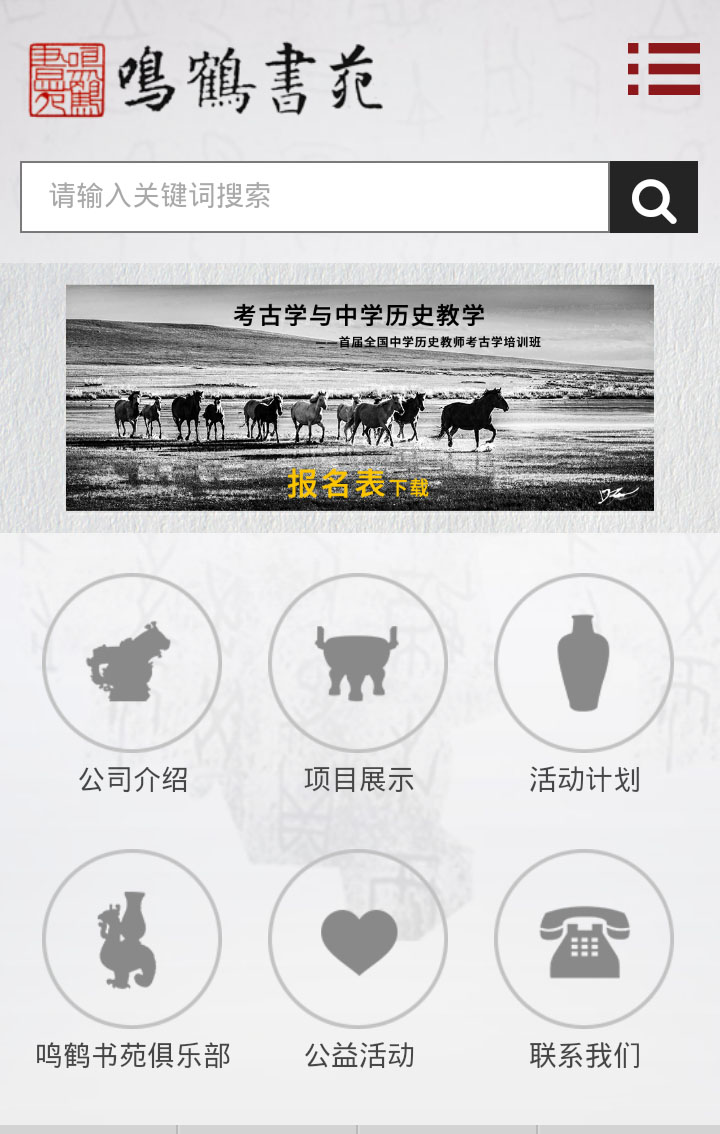Open the 考古学与中学历史教学 banner
Screen dimensions: 720x1134
coord(360,398)
